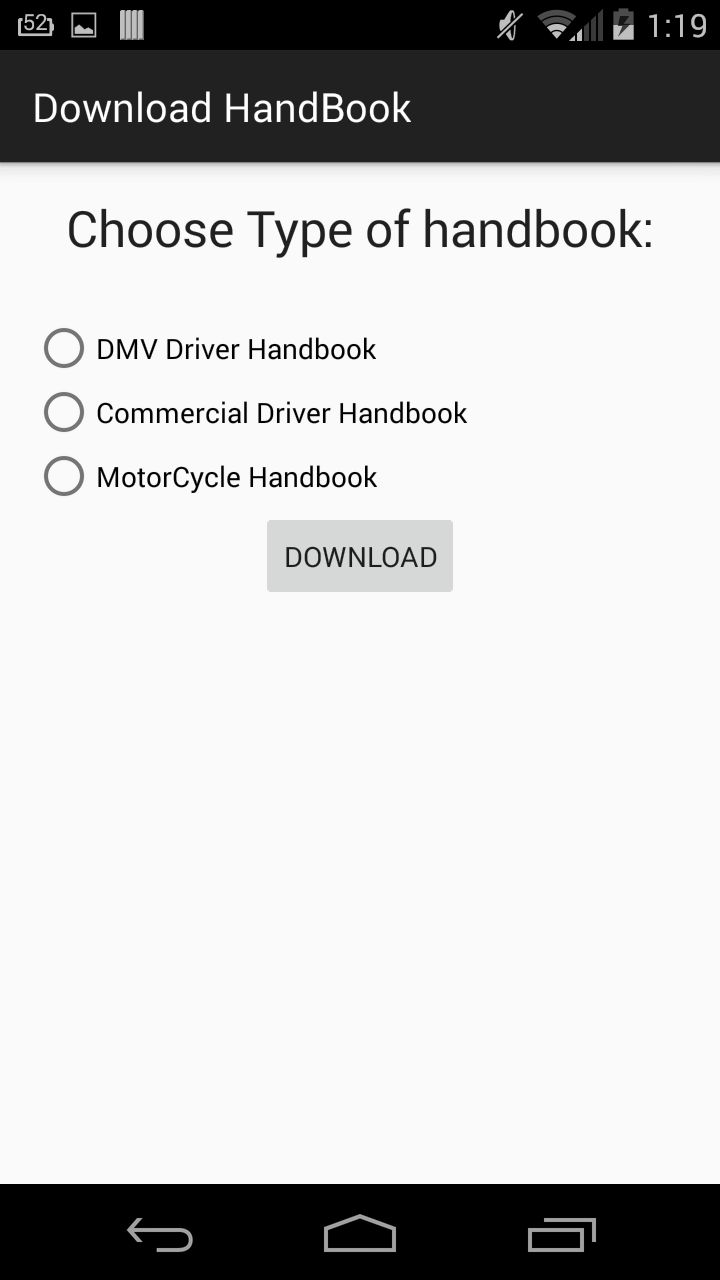Tap the Download HandBook title
Image resolution: width=720 pixels, height=1280 pixels.
pyautogui.click(x=222, y=107)
